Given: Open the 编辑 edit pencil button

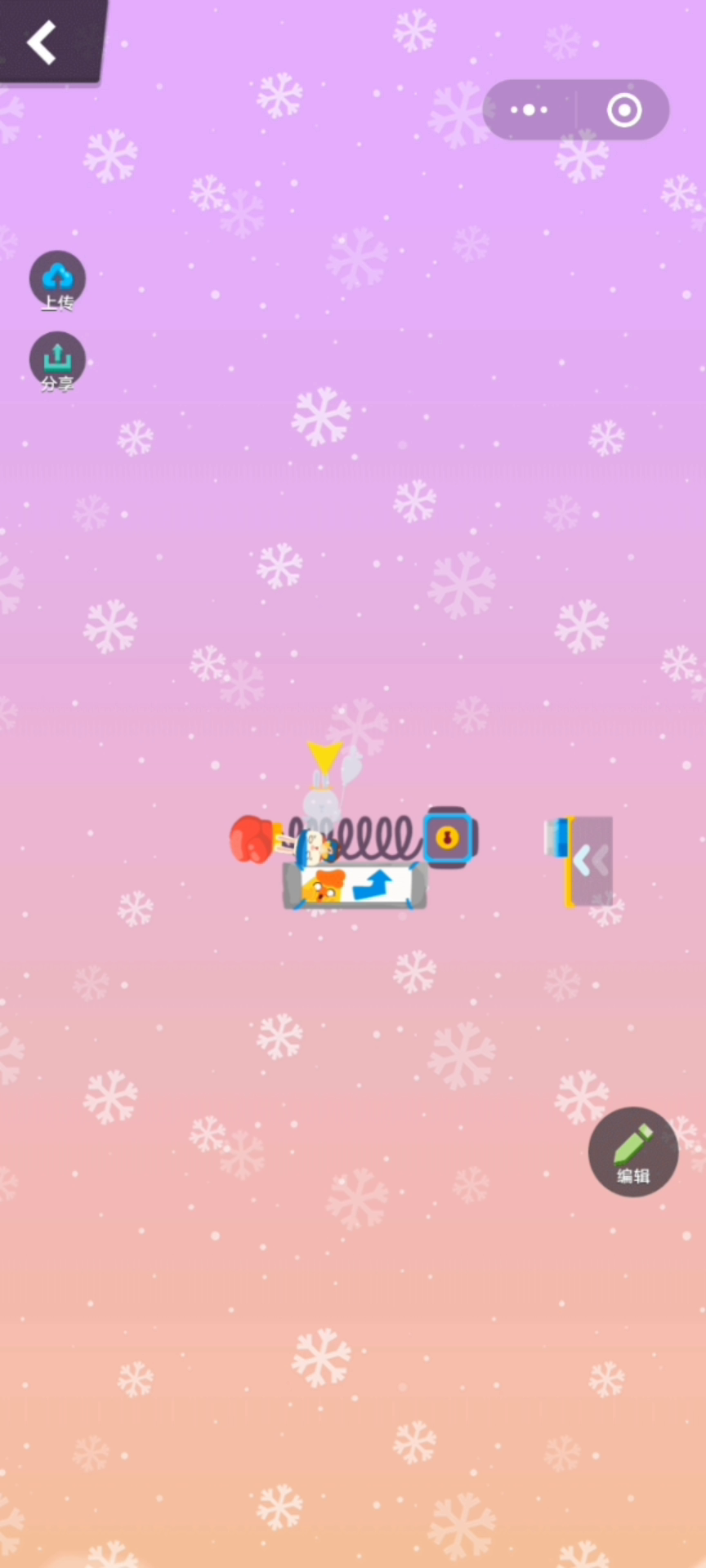Looking at the screenshot, I should pos(633,1152).
